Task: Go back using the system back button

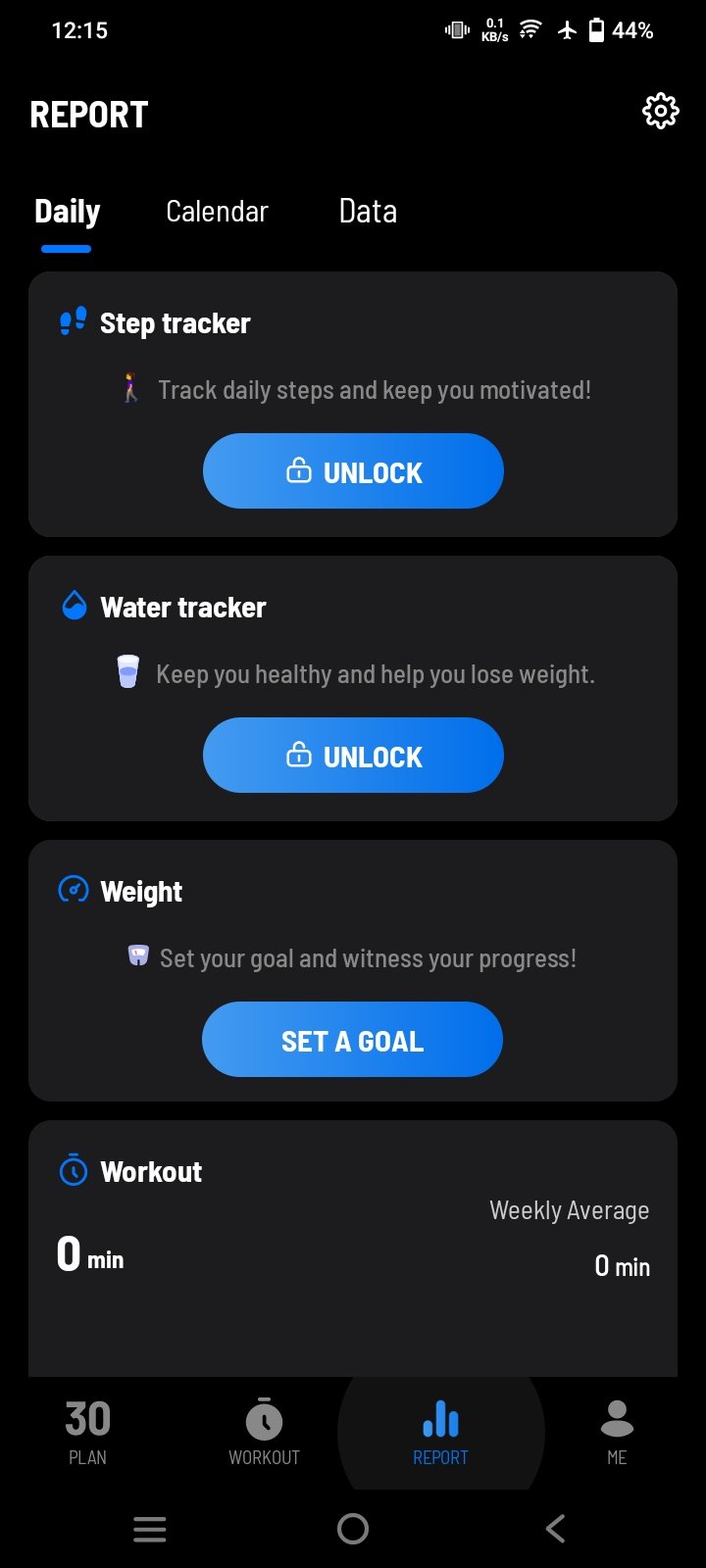Action: click(x=555, y=1529)
